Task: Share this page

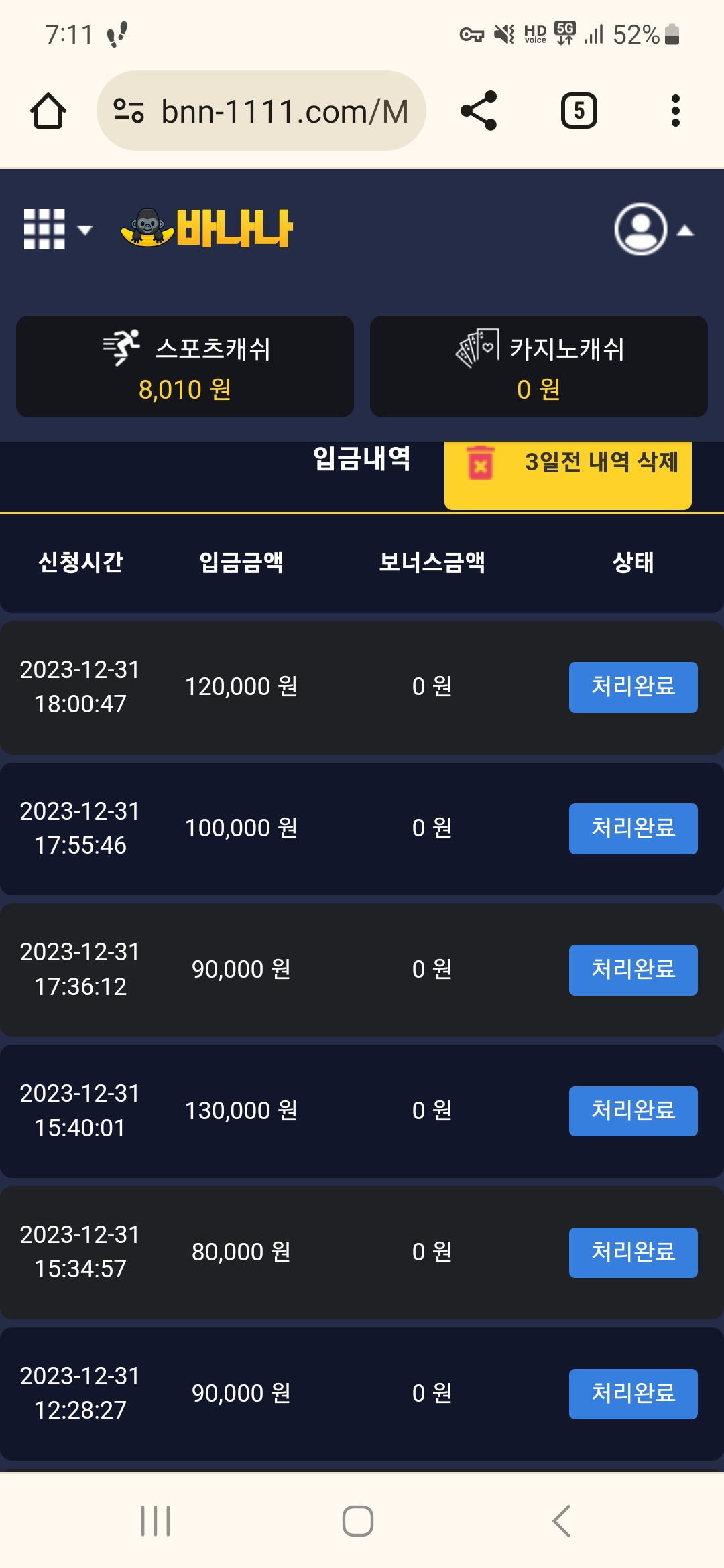Action: (479, 111)
